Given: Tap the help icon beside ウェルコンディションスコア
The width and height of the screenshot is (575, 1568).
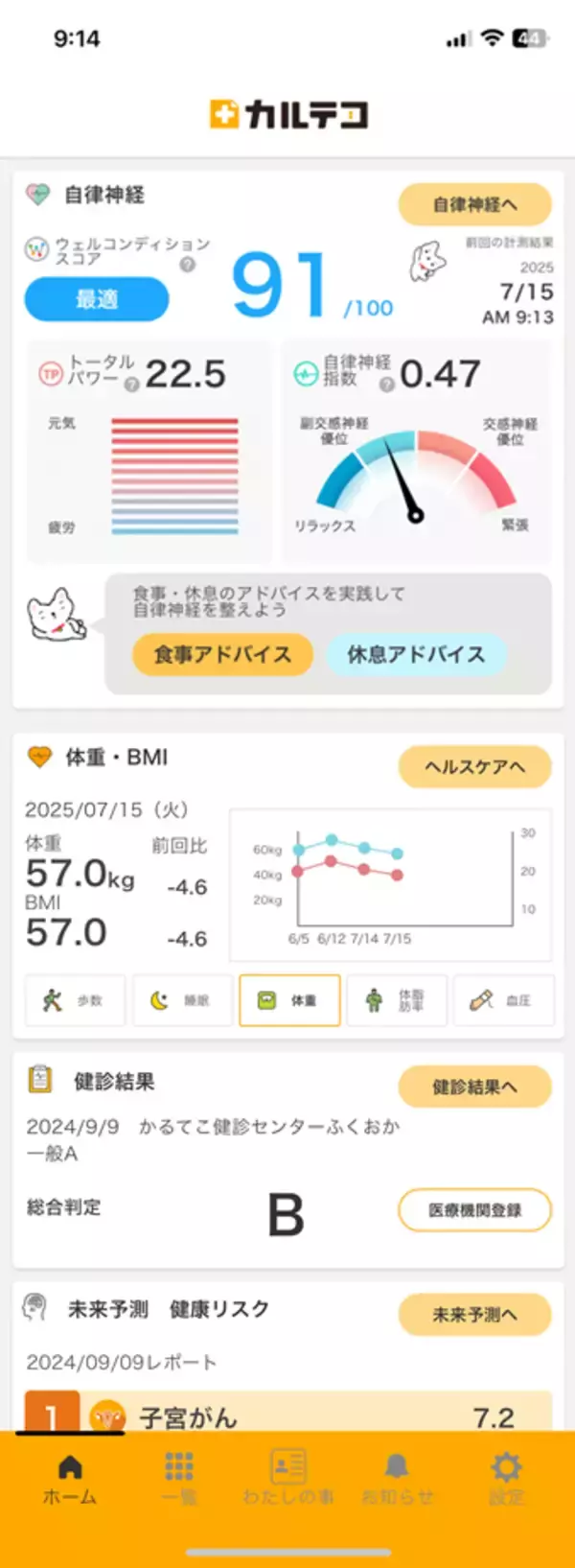Looking at the screenshot, I should [188, 265].
